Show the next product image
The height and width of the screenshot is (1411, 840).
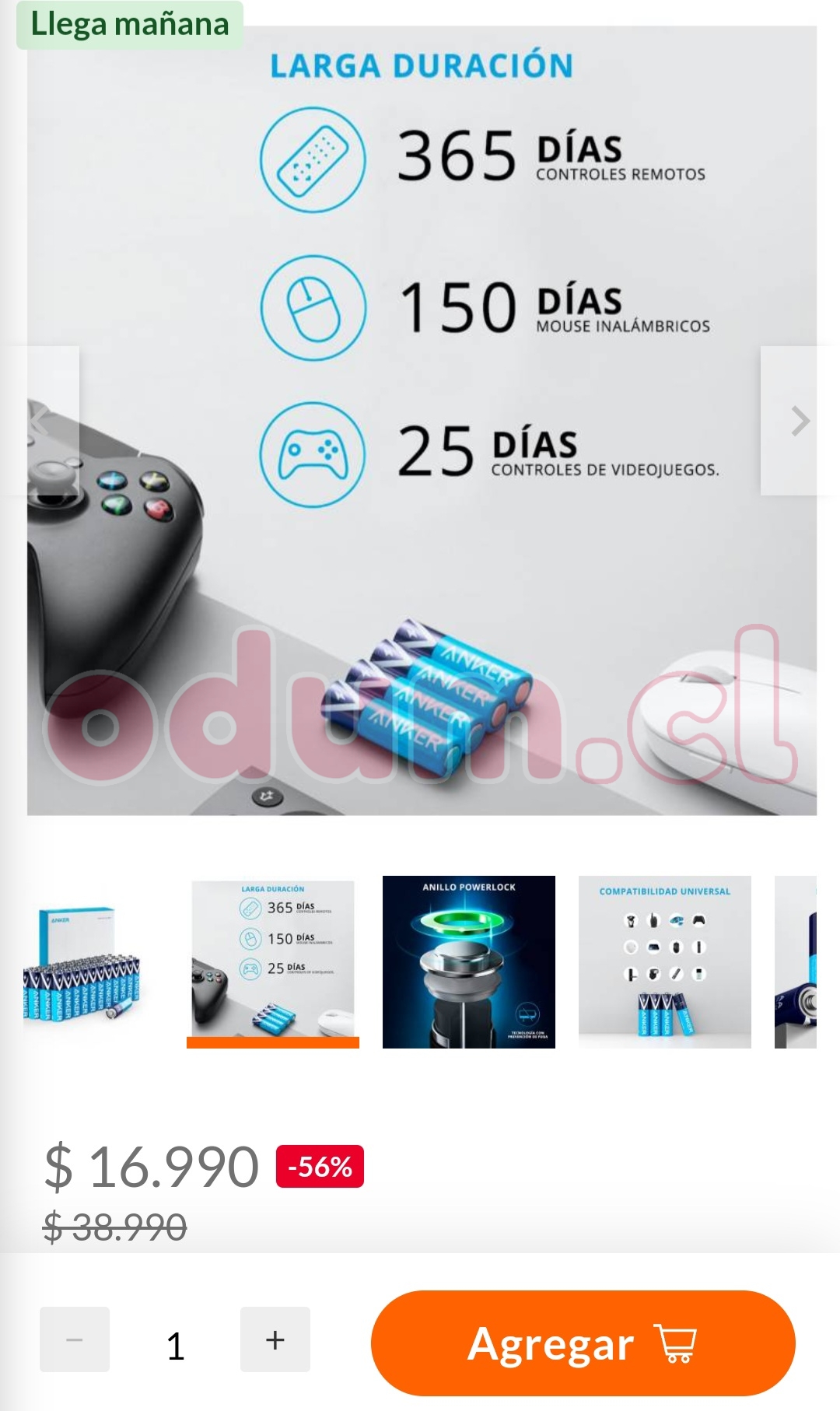[x=800, y=421]
